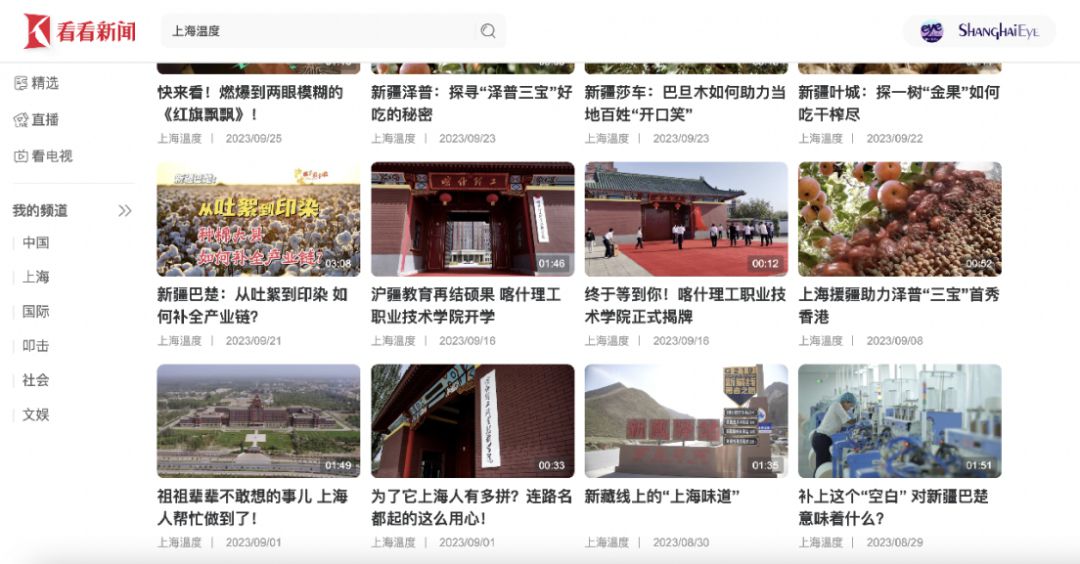1080x564 pixels.
Task: Switch to 直播 live section
Action: point(36,120)
